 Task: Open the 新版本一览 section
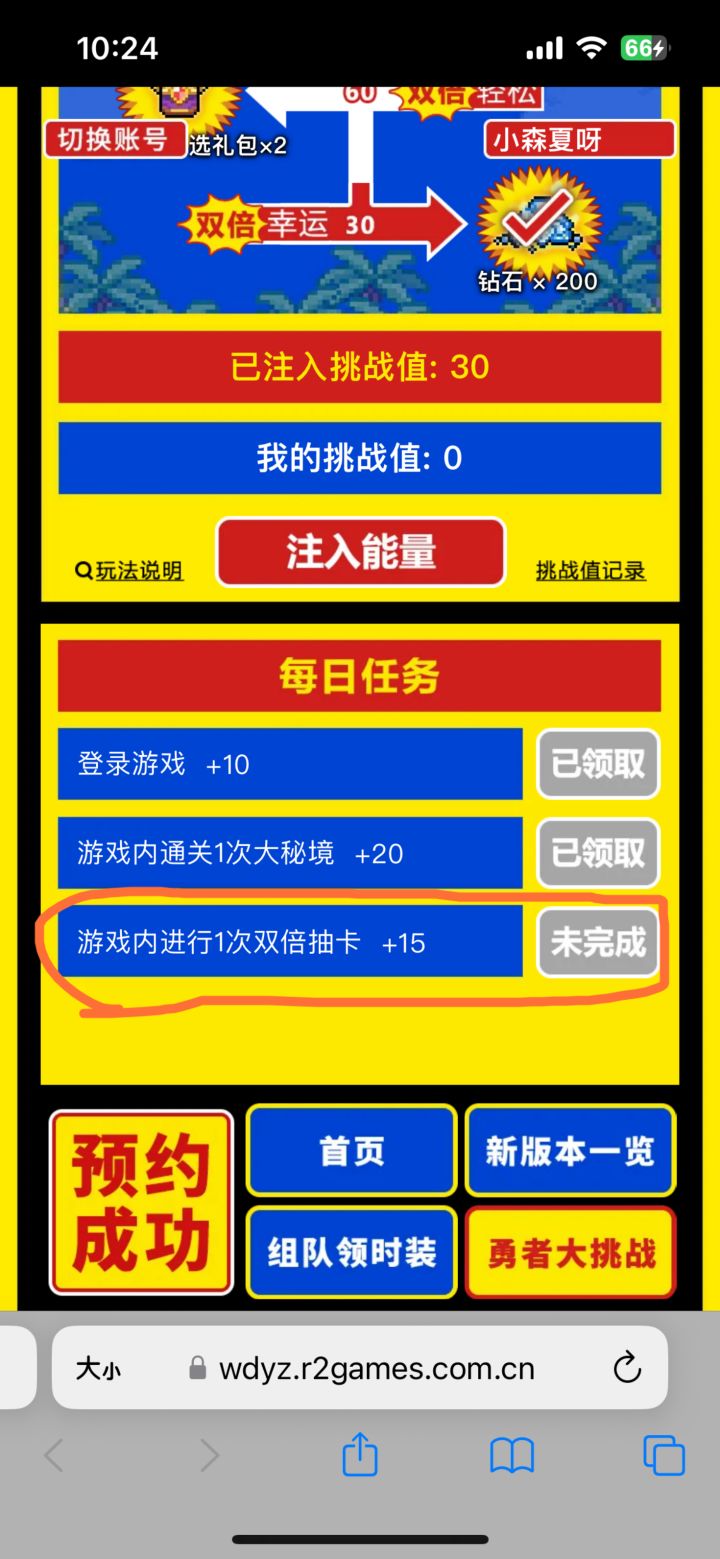(x=570, y=1150)
